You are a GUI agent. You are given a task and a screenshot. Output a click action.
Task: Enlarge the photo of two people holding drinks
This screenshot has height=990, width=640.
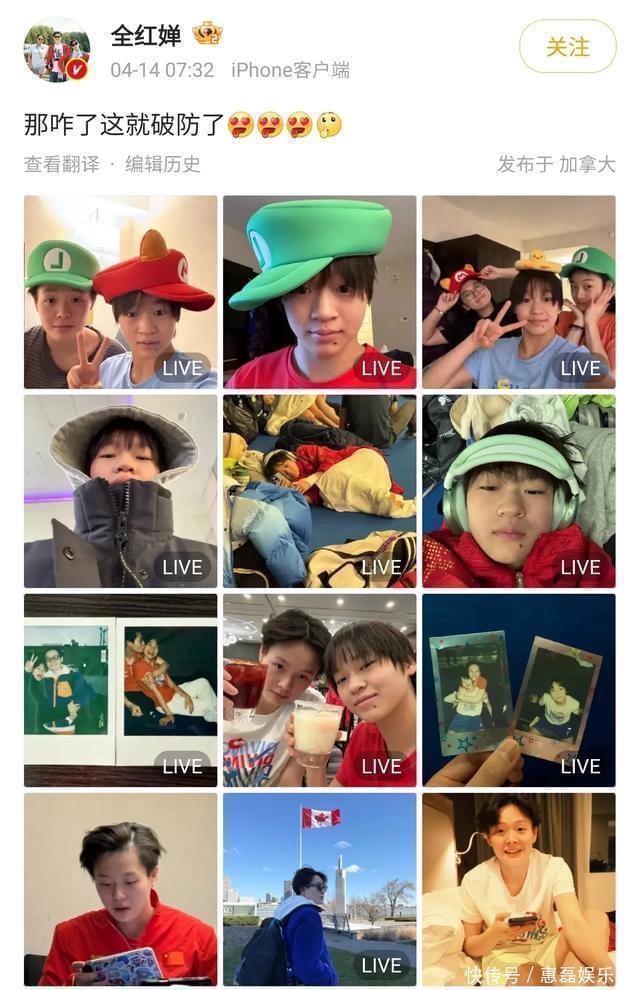coord(319,690)
